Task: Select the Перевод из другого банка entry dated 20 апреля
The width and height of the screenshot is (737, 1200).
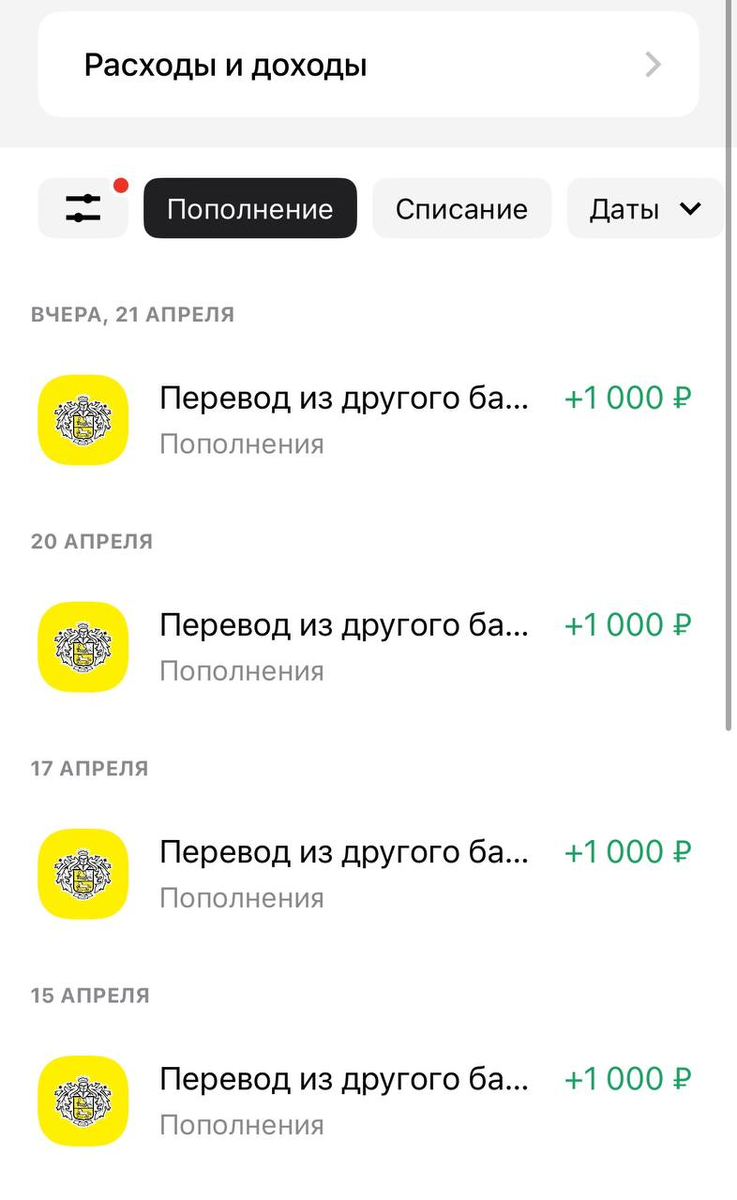Action: pos(343,624)
